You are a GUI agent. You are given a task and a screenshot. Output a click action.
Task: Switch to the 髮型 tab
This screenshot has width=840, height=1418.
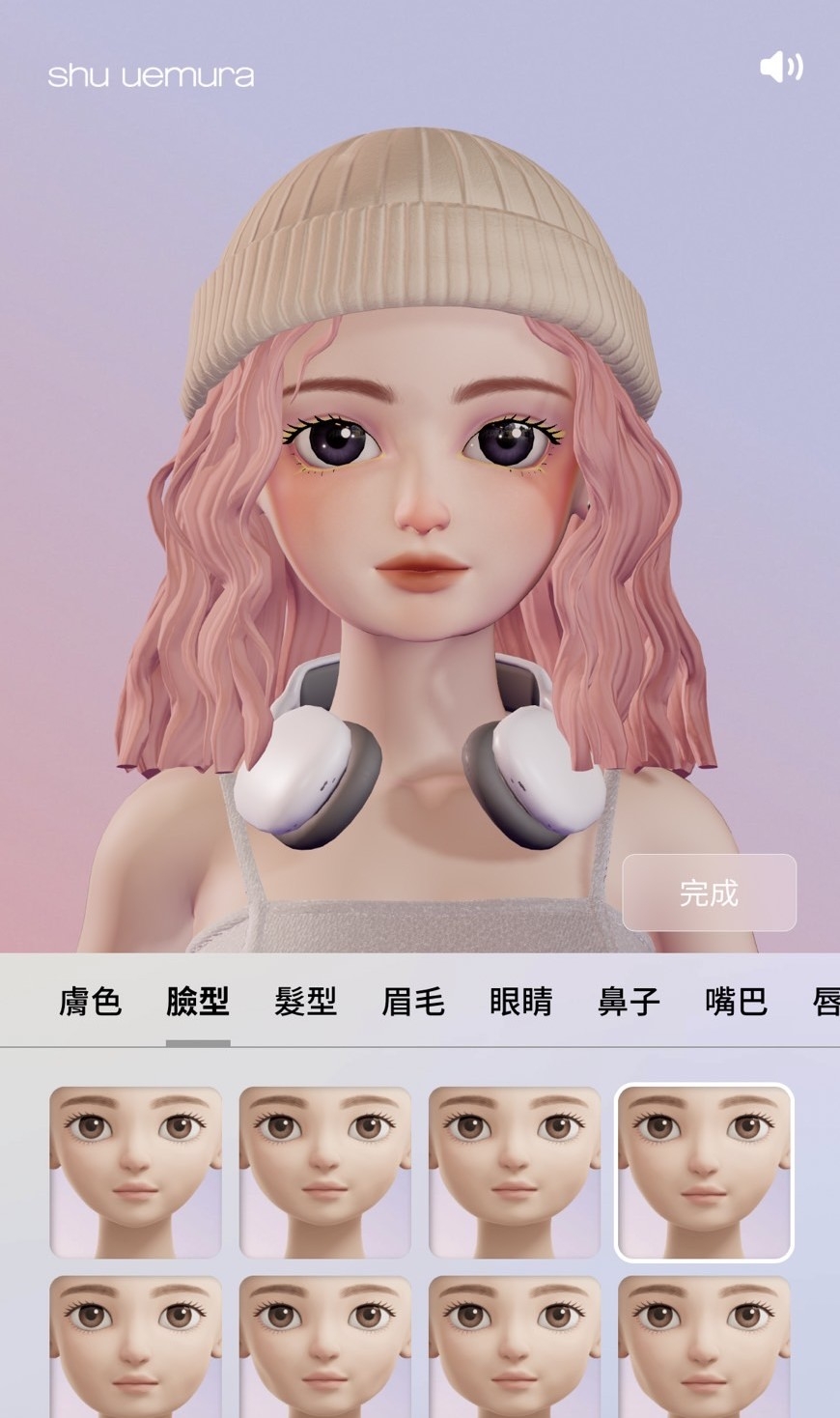point(305,1002)
